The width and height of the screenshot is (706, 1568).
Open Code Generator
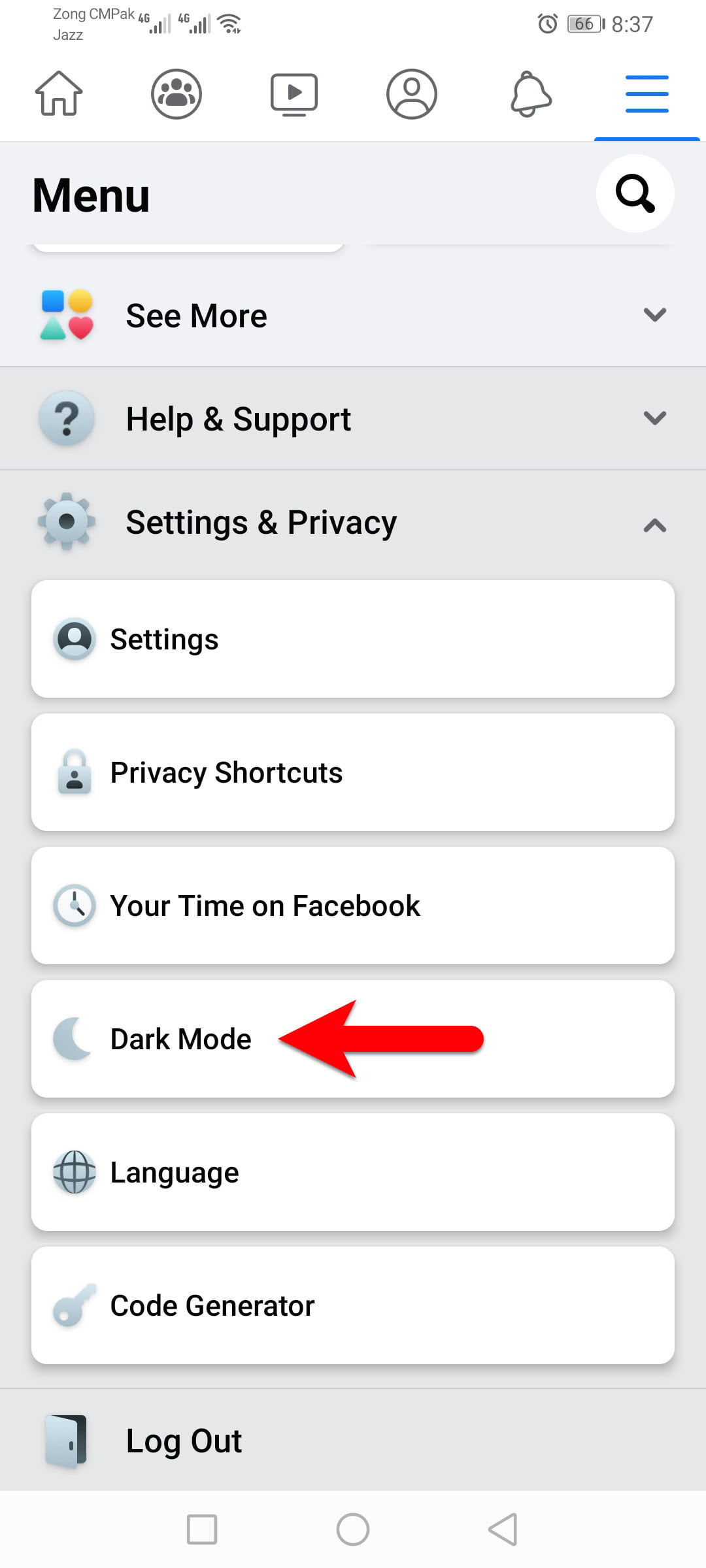pos(353,1305)
